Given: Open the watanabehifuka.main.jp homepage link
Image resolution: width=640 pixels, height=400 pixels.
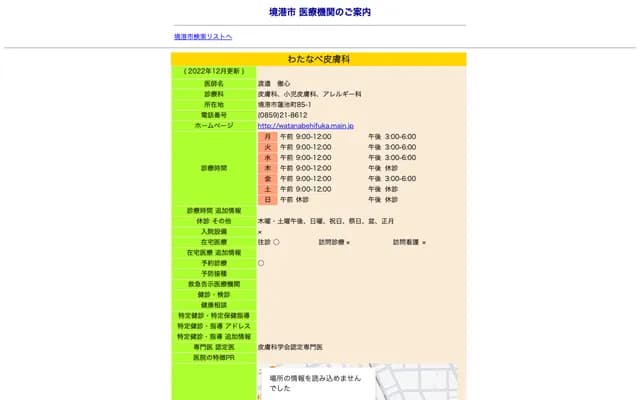Looking at the screenshot, I should pyautogui.click(x=305, y=126).
